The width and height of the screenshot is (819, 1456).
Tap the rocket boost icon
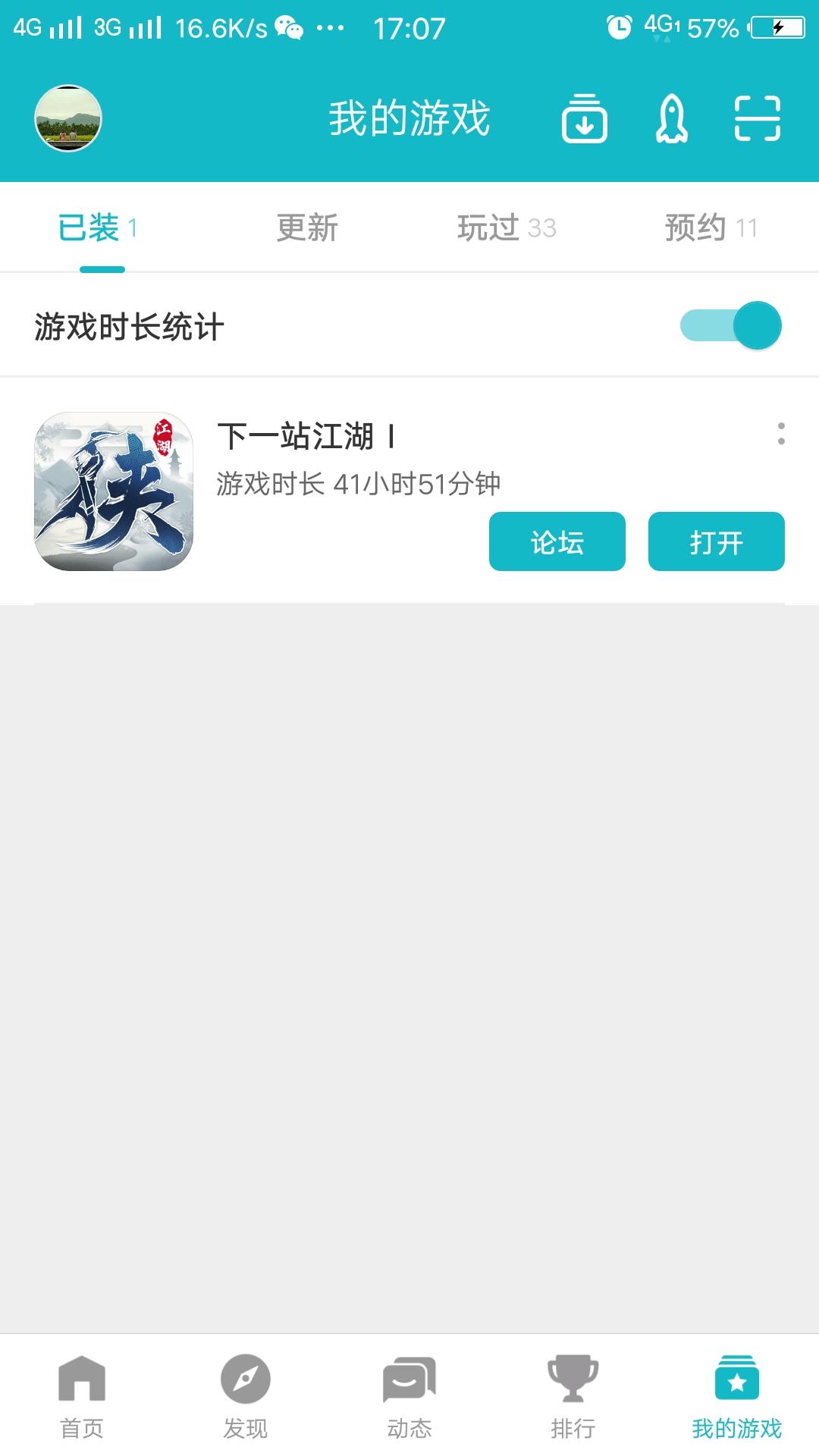(x=672, y=118)
